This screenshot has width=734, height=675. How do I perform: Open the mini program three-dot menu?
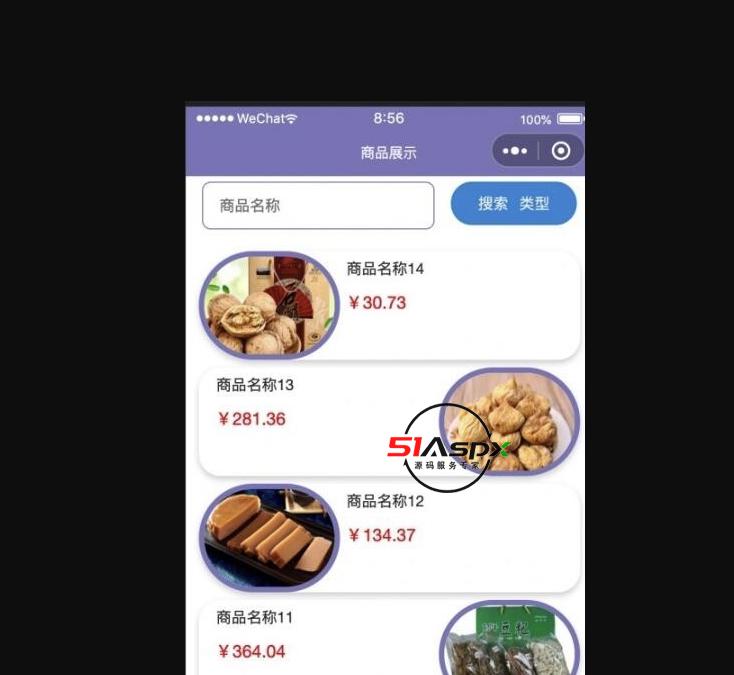click(515, 151)
